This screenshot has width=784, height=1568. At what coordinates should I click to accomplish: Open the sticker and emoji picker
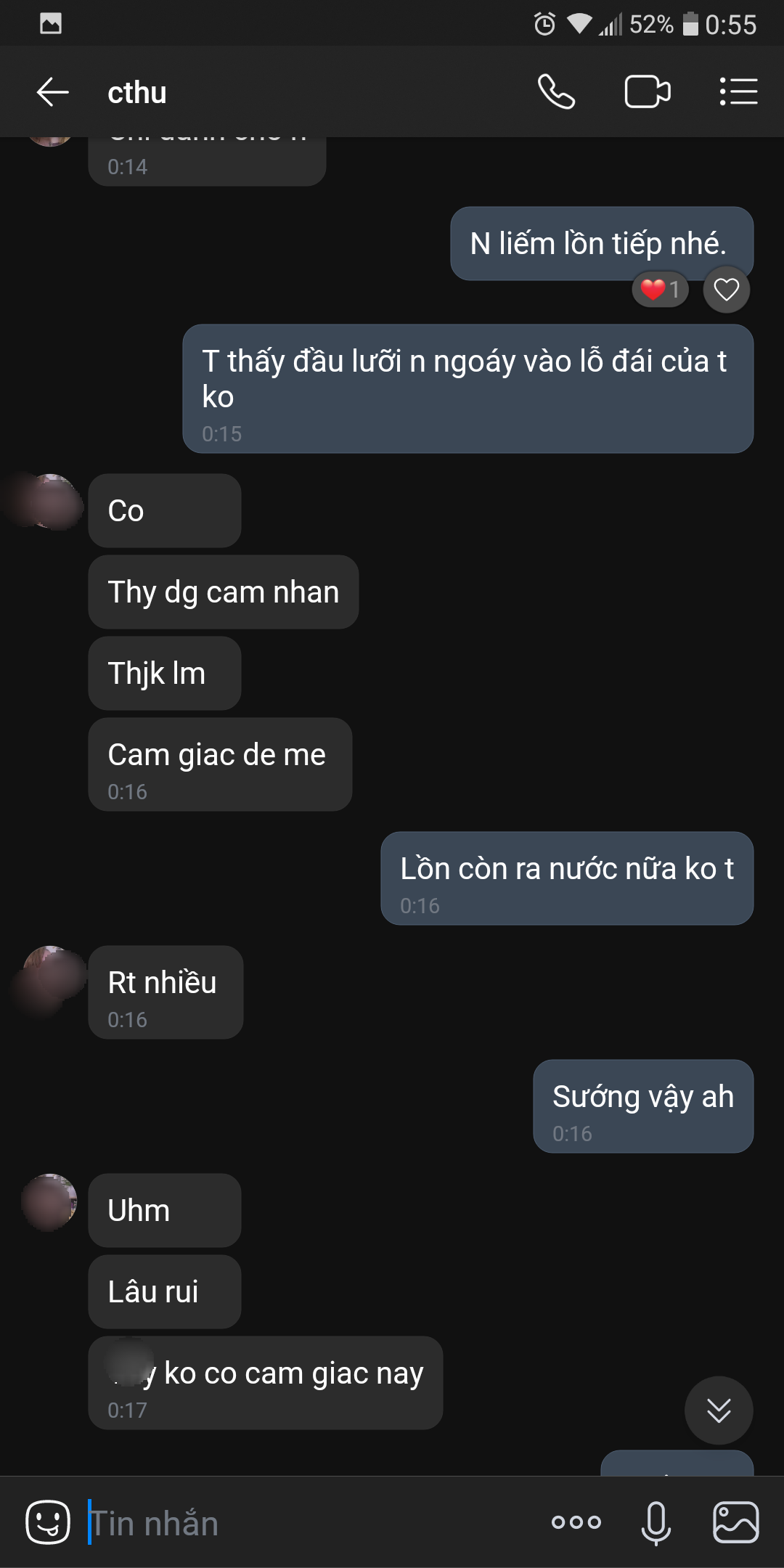click(x=48, y=1522)
